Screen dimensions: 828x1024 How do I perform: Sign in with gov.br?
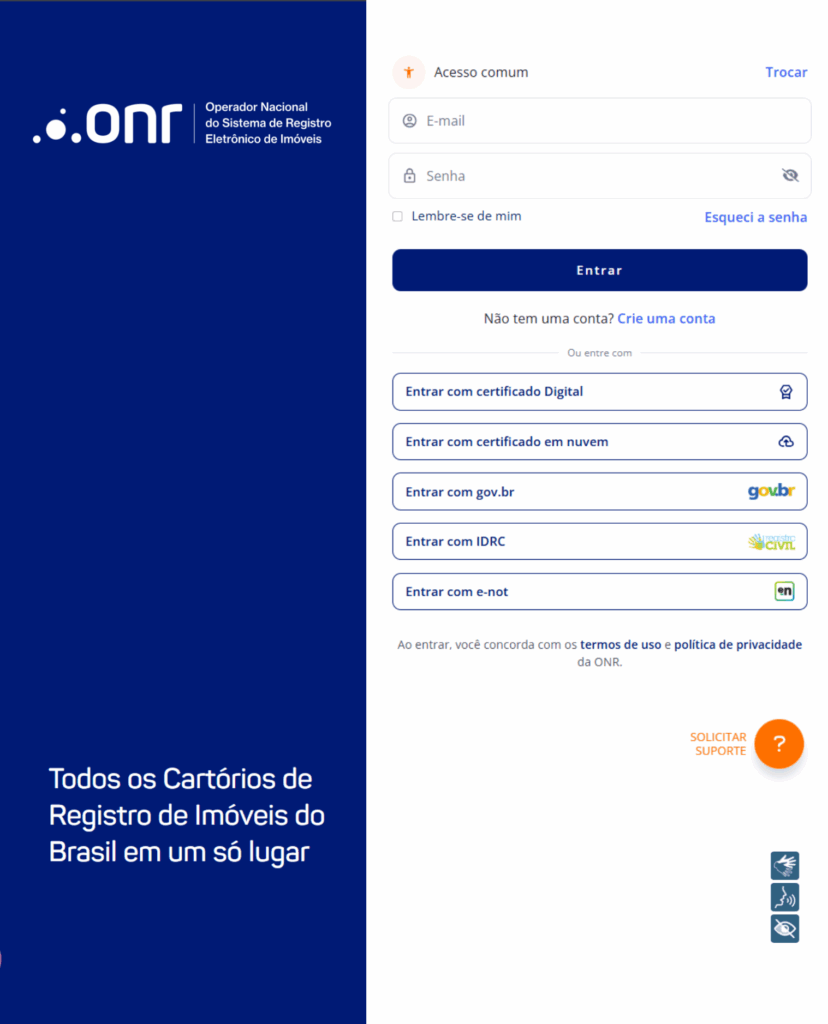tap(599, 492)
